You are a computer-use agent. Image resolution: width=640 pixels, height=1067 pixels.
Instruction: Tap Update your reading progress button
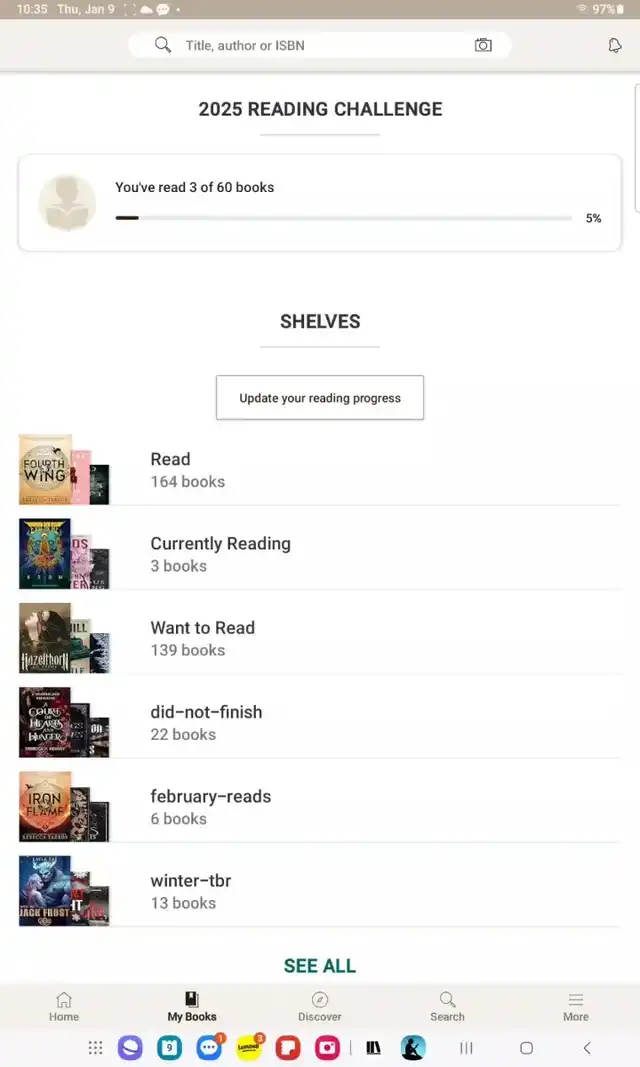(320, 398)
